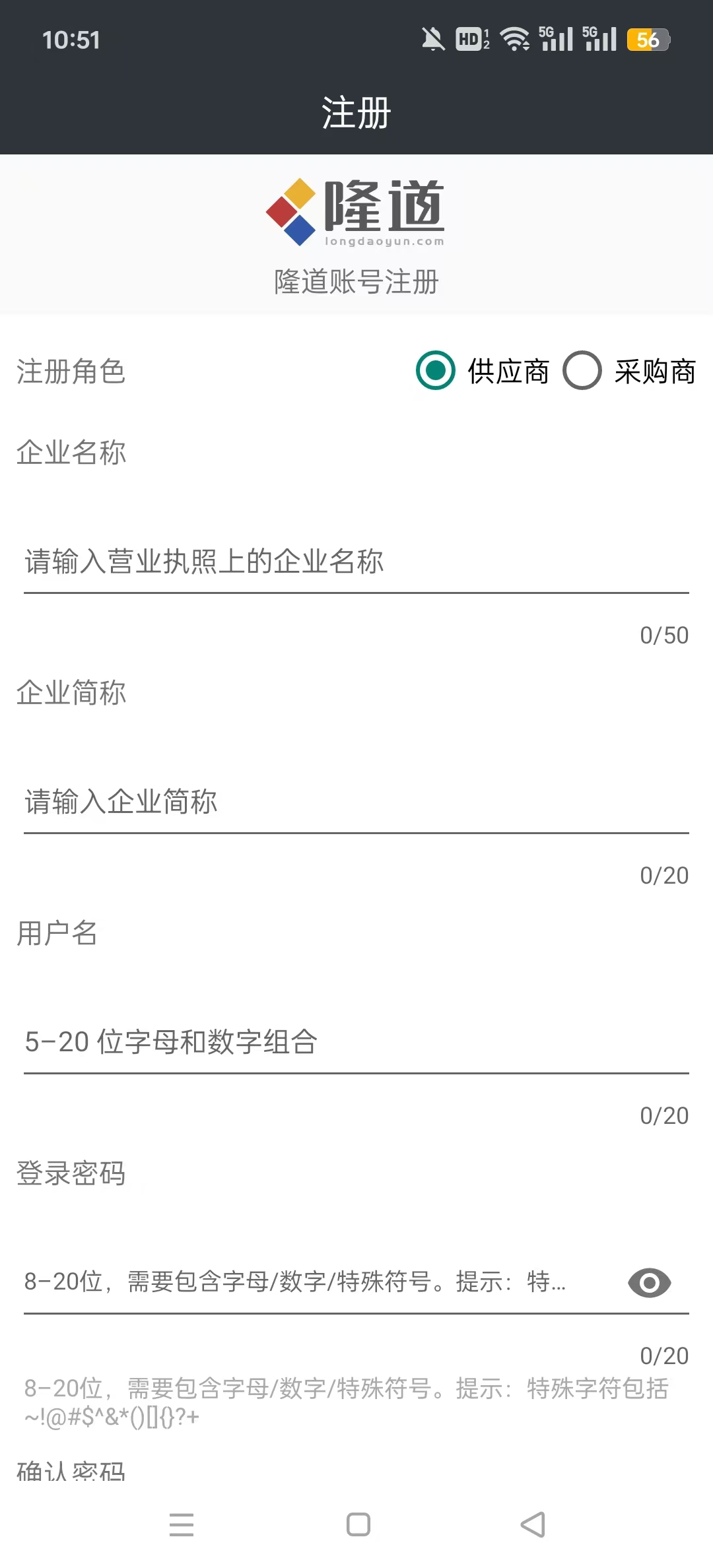The image size is (713, 1568).
Task: Toggle password visibility eye icon
Action: click(650, 1283)
